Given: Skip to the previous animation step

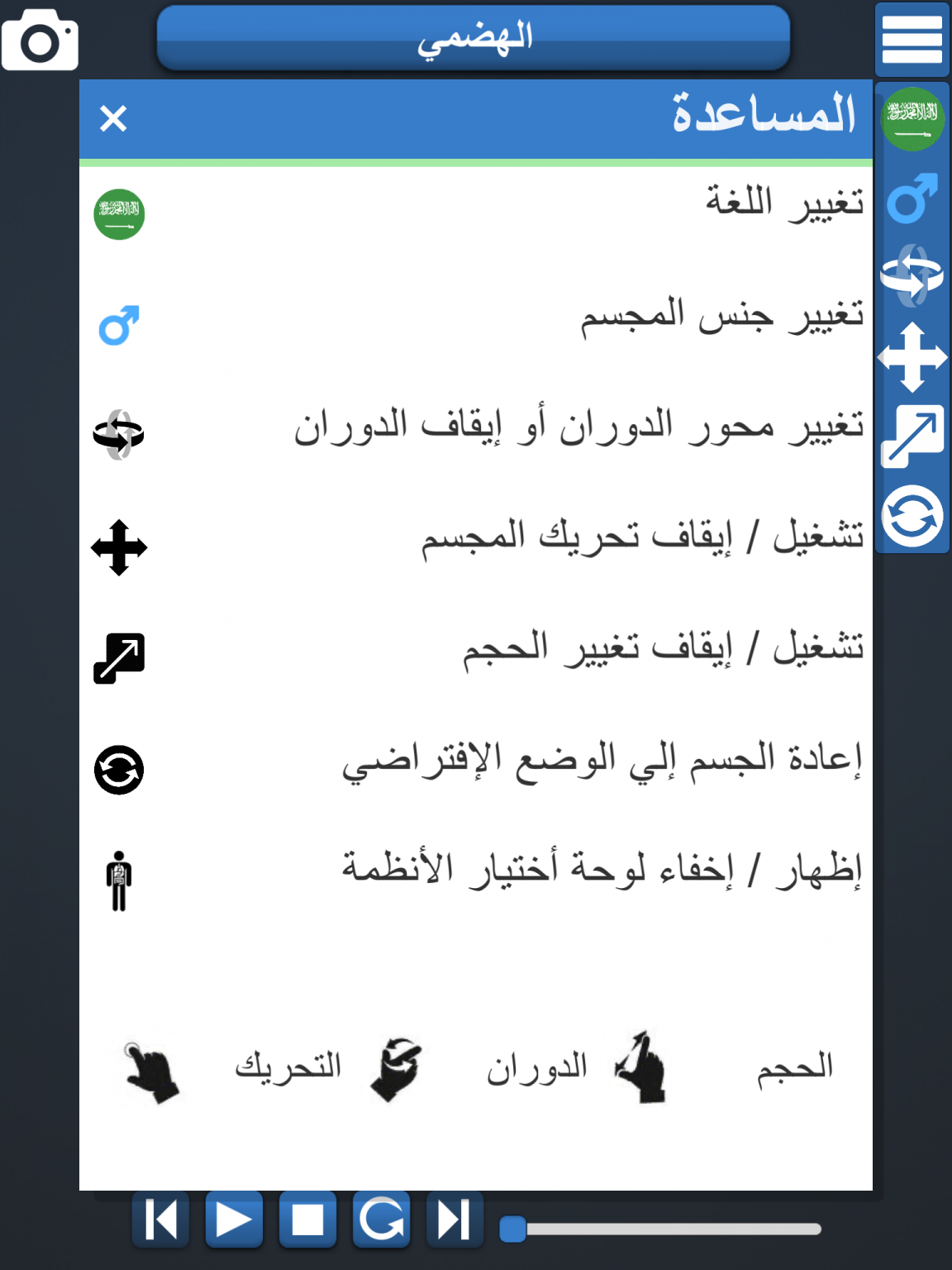Looking at the screenshot, I should coord(160,1219).
